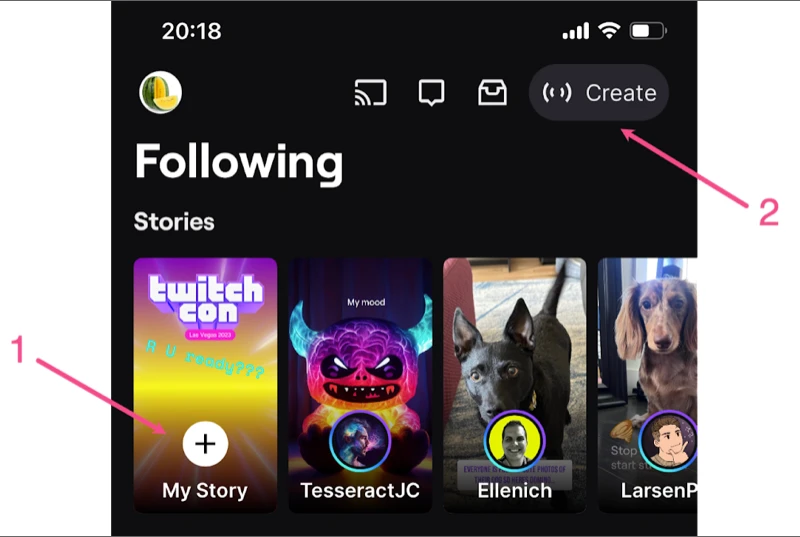Open the notifications inbox icon
Viewport: 800px width, 537px height.
coord(492,93)
